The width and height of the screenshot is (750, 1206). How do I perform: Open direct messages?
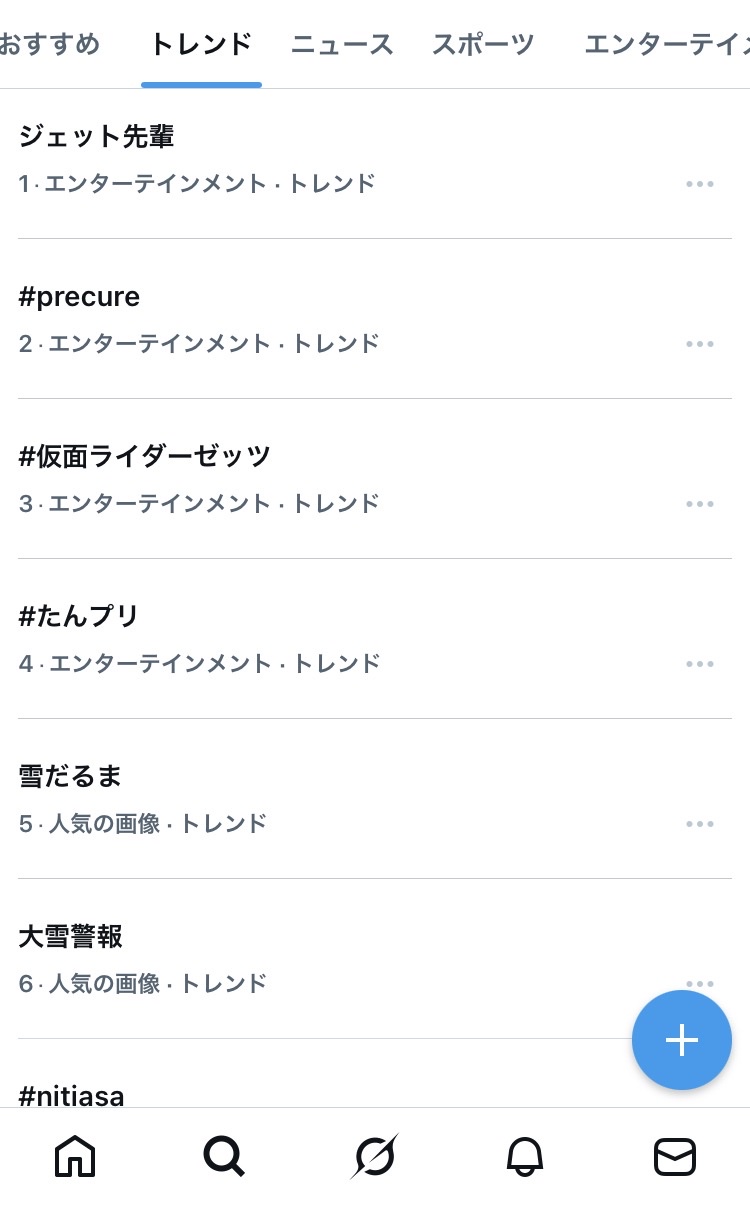tap(675, 1158)
